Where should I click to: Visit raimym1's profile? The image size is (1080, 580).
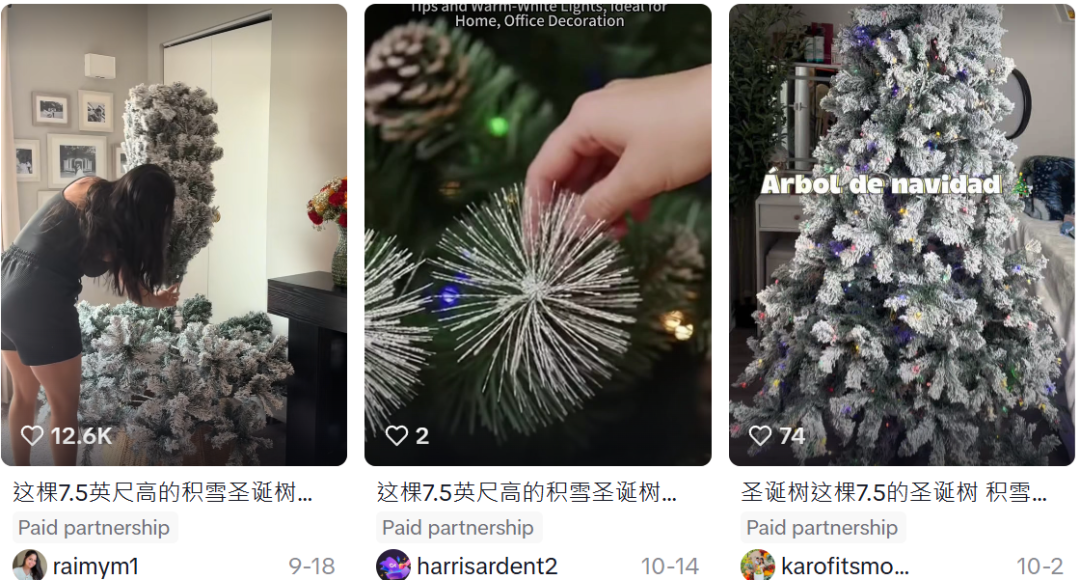(96, 566)
